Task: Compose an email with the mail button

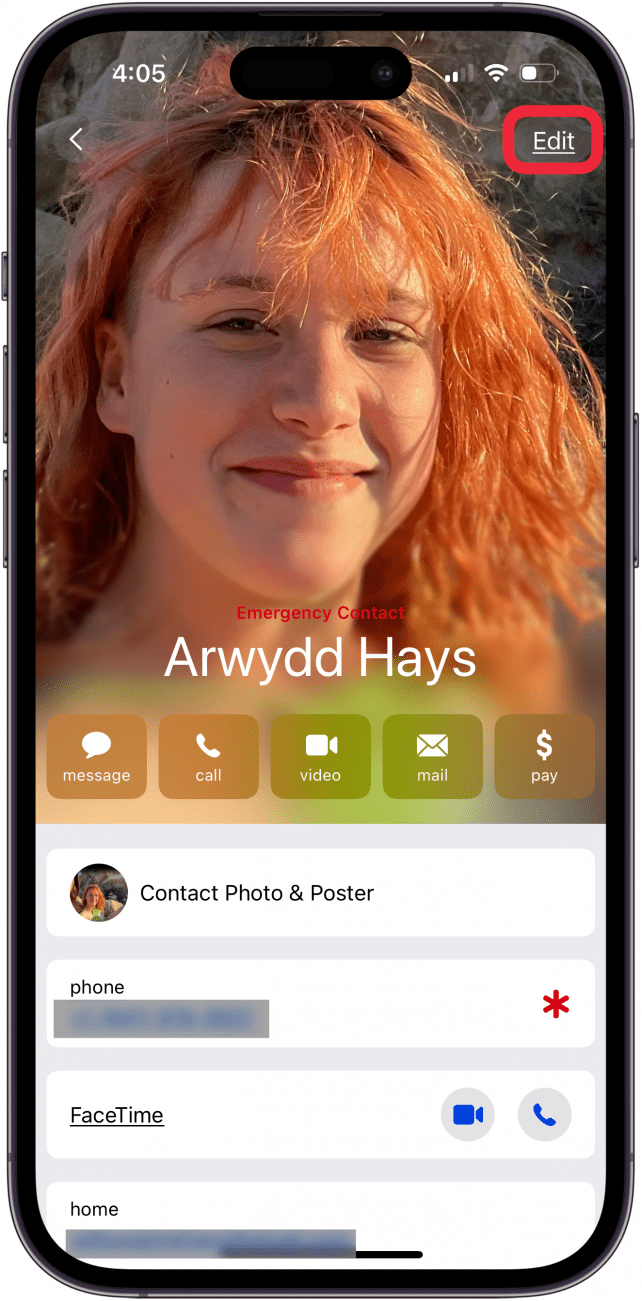Action: point(432,756)
